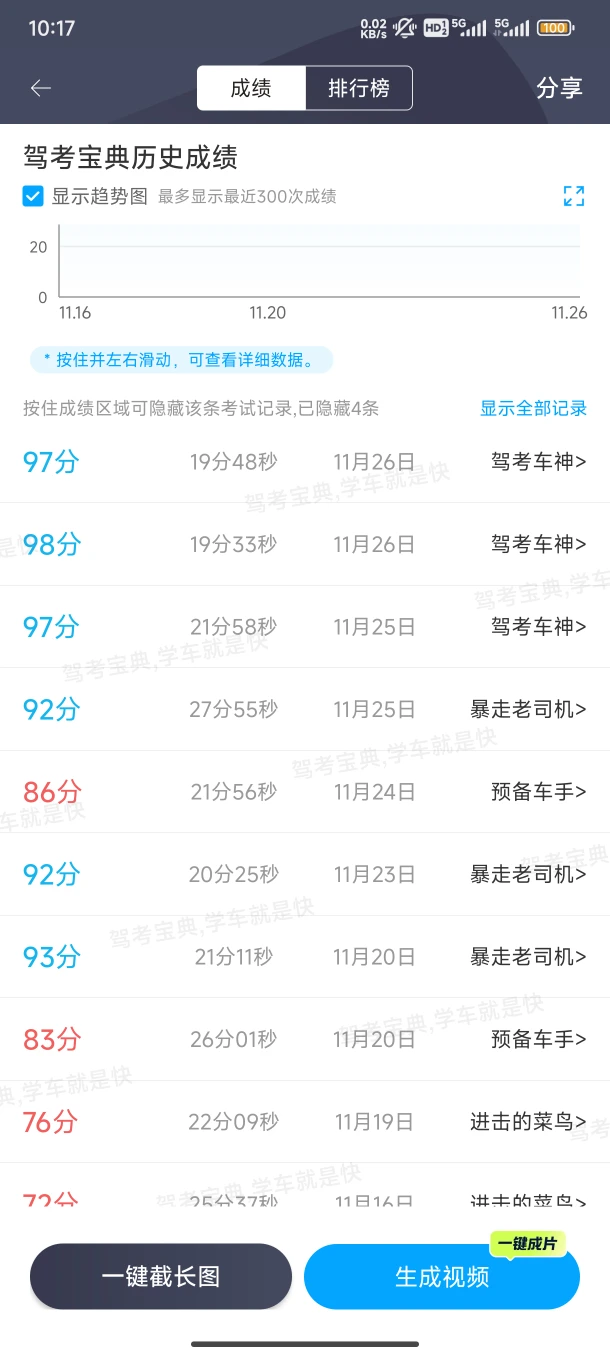Image resolution: width=610 pixels, height=1356 pixels.
Task: Switch to the 排行榜 tab
Action: click(358, 88)
